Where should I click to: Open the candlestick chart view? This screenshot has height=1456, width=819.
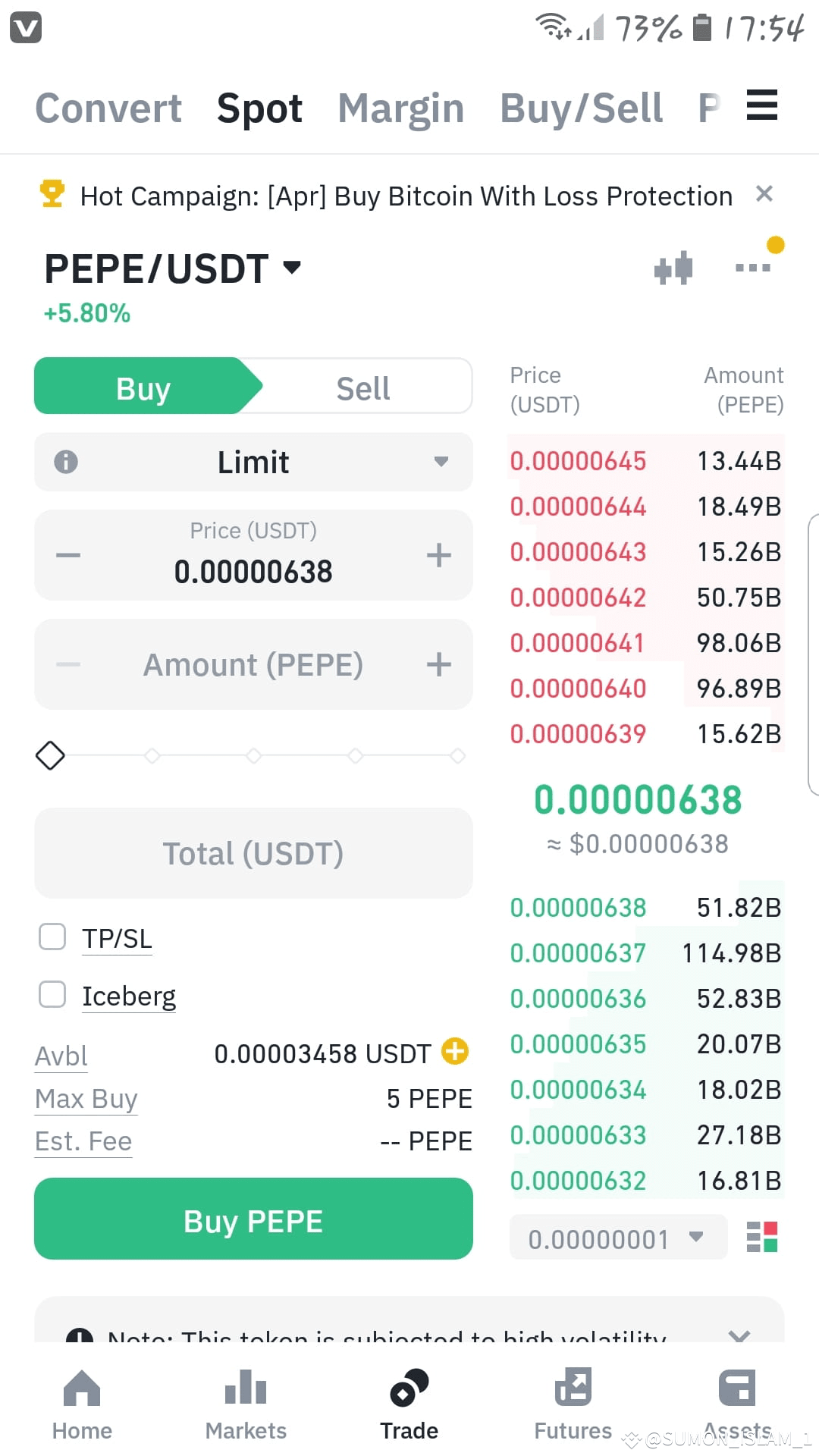click(x=672, y=267)
